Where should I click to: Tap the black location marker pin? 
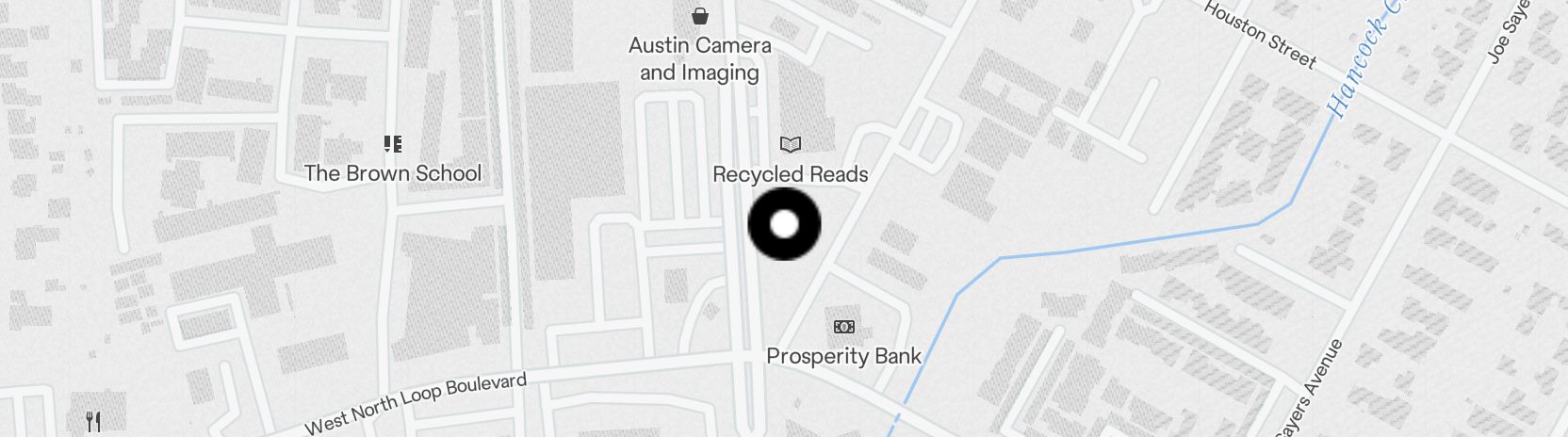click(x=784, y=224)
